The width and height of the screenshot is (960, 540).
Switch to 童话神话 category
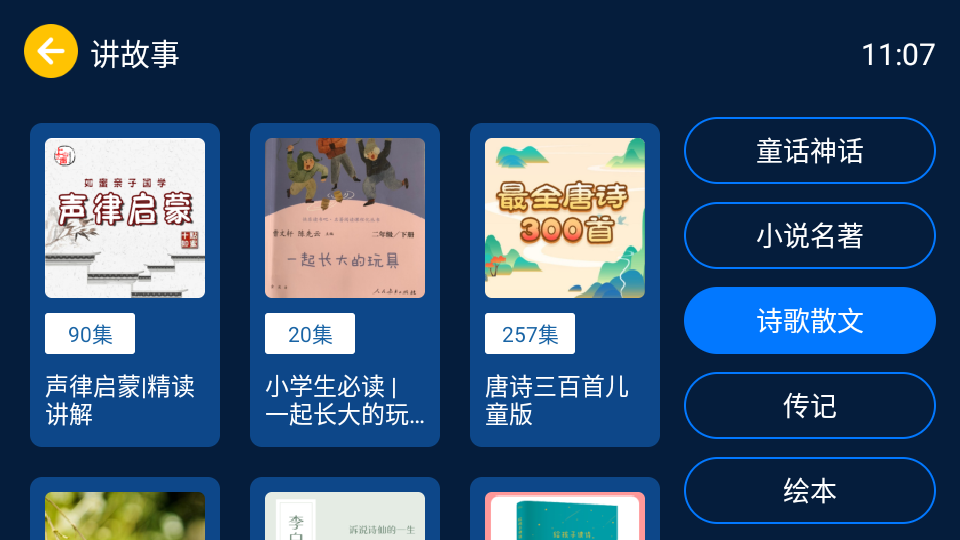point(809,151)
